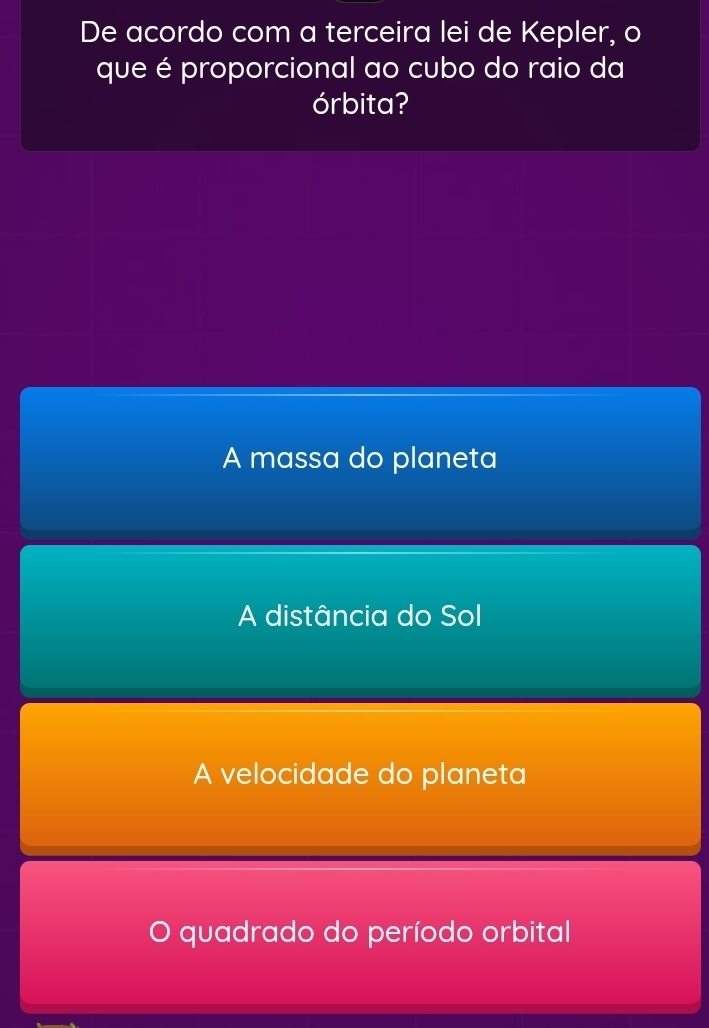The image size is (709, 1028).
Task: Select the answer 'A massa do planeta'
Action: pyautogui.click(x=360, y=459)
